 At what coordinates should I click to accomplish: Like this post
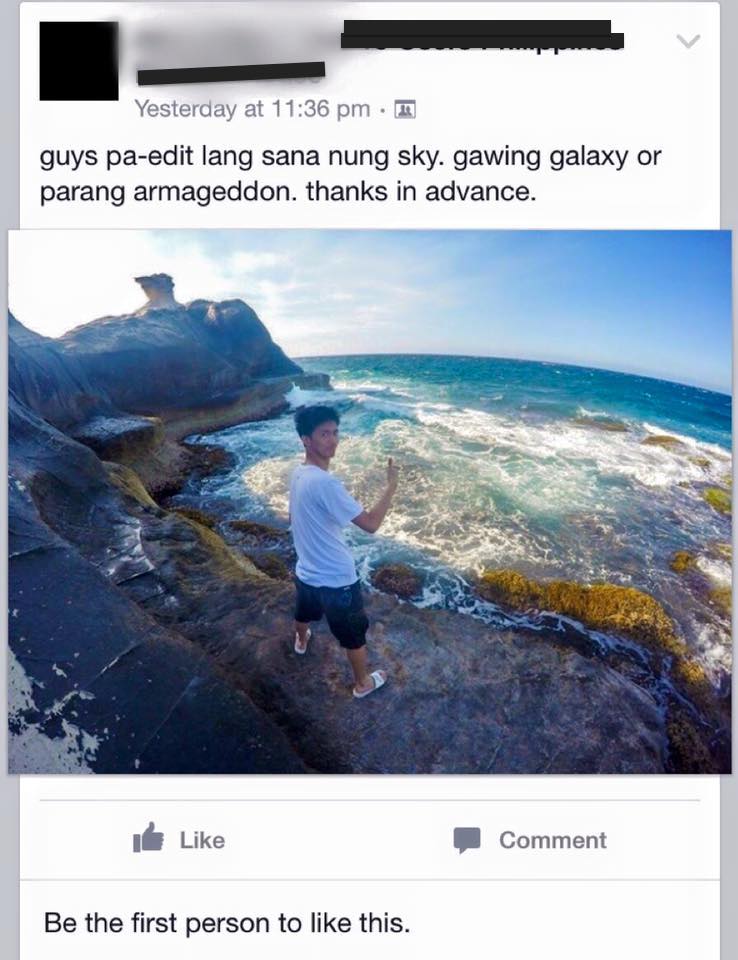point(180,840)
